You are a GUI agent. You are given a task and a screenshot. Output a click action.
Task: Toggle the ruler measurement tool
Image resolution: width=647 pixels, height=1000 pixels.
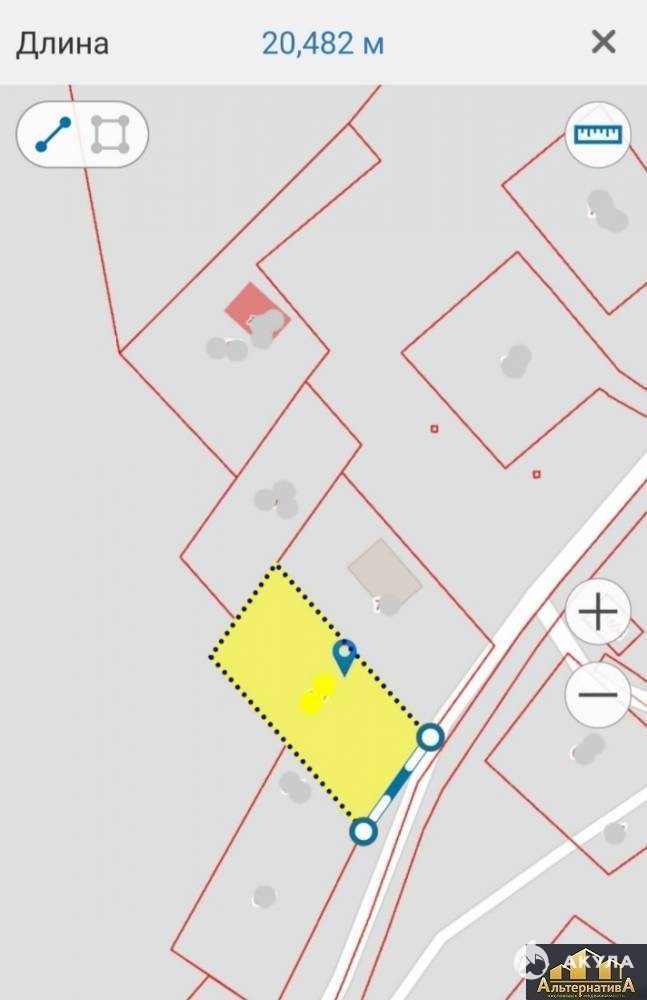(x=597, y=135)
